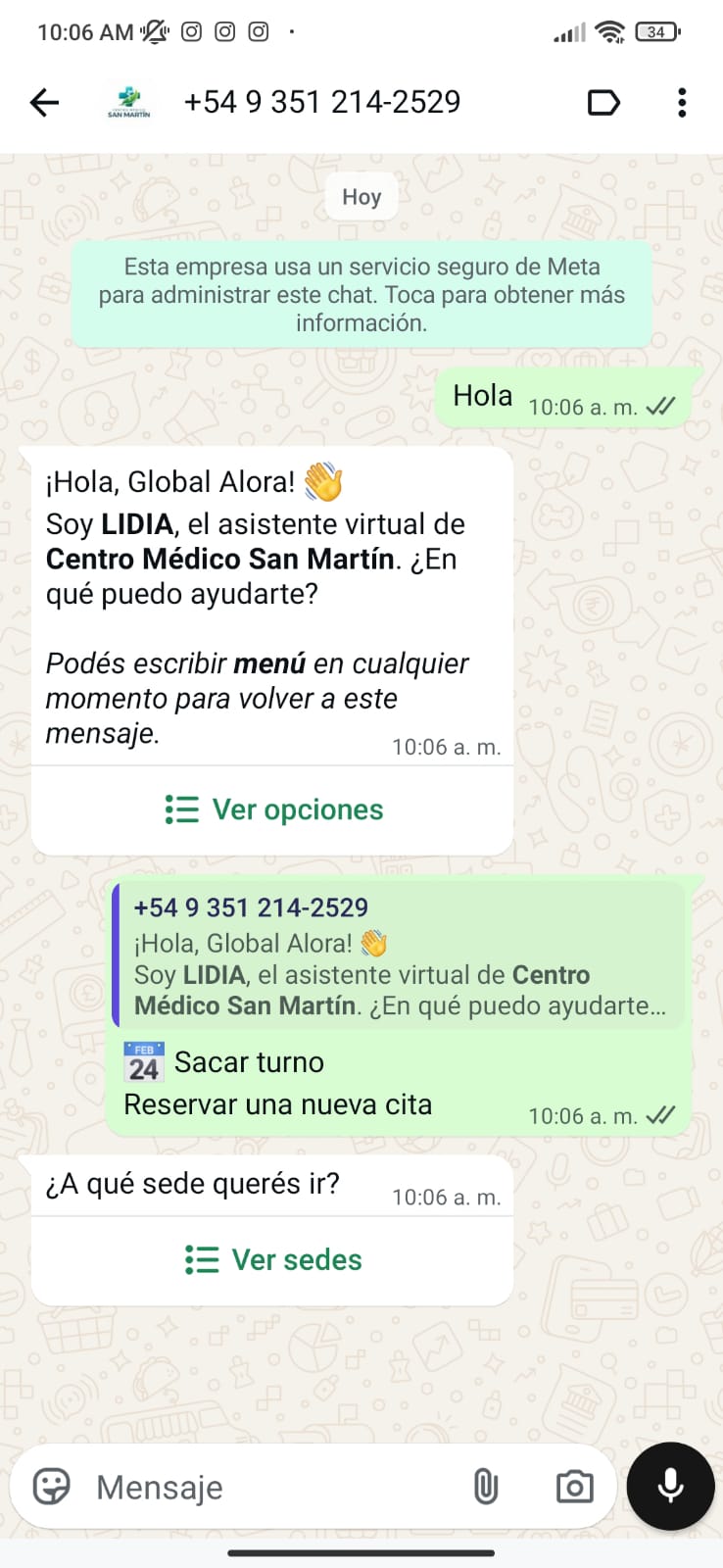Viewport: 723px width, 1568px height.
Task: Open the three-dot chat options menu
Action: (x=682, y=101)
